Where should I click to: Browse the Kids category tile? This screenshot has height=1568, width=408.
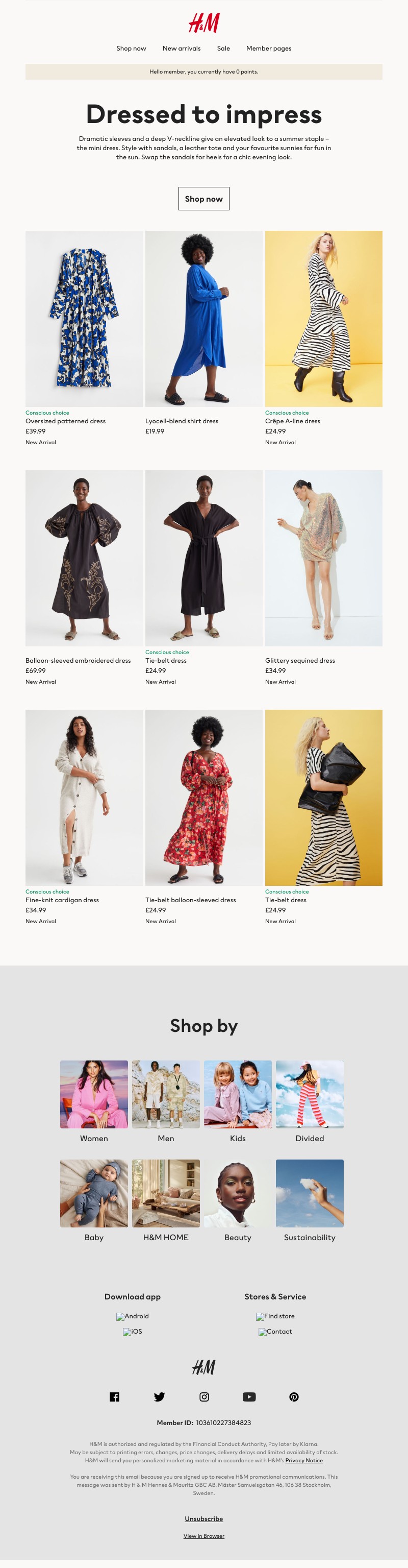(x=238, y=1095)
